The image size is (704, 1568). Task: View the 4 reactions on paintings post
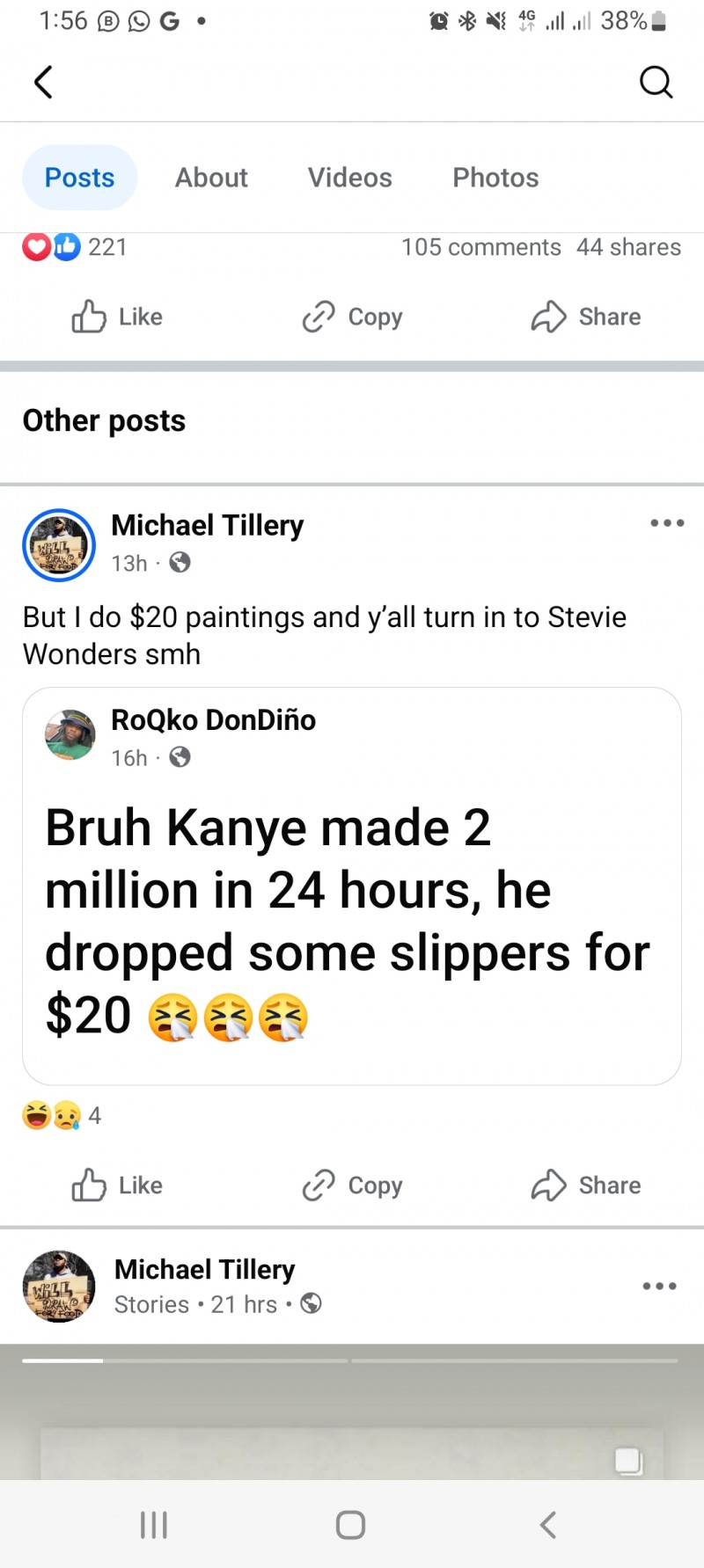pyautogui.click(x=62, y=1116)
